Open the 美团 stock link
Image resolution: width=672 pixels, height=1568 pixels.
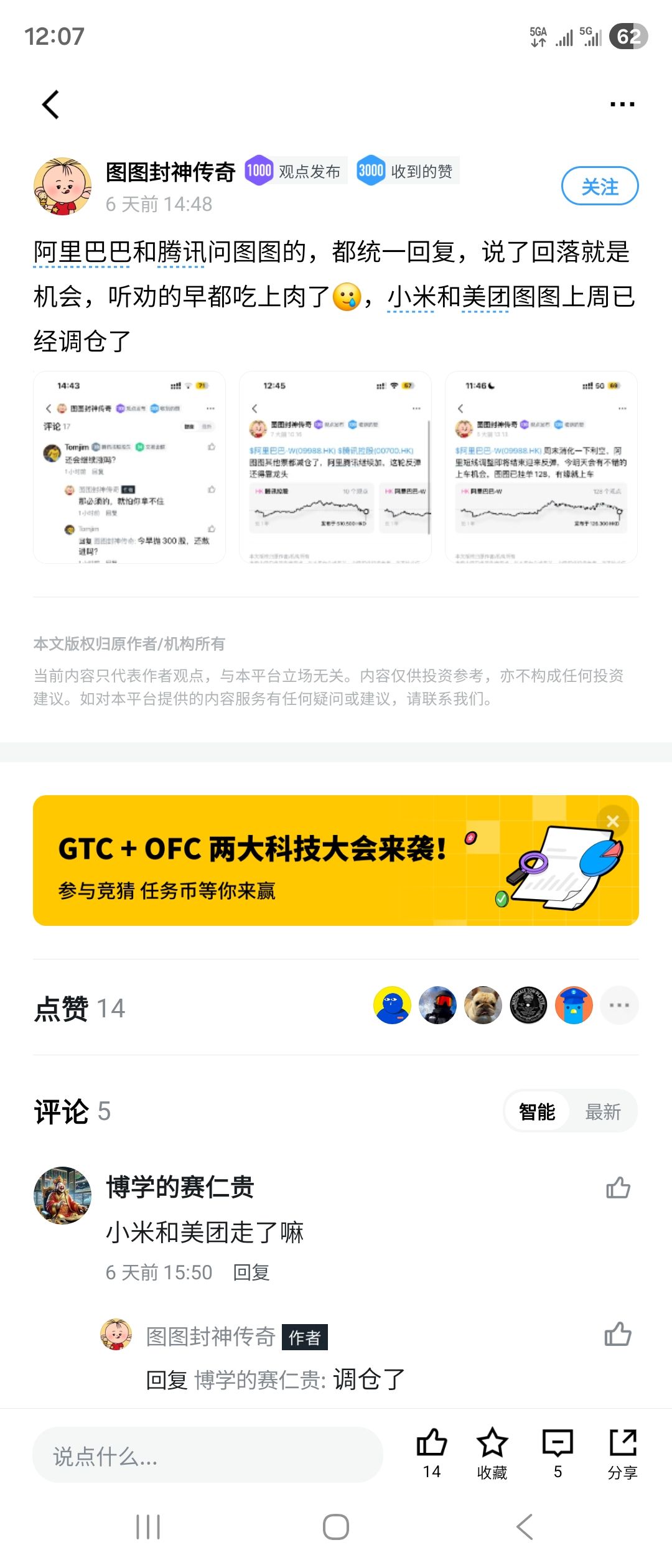coord(485,297)
